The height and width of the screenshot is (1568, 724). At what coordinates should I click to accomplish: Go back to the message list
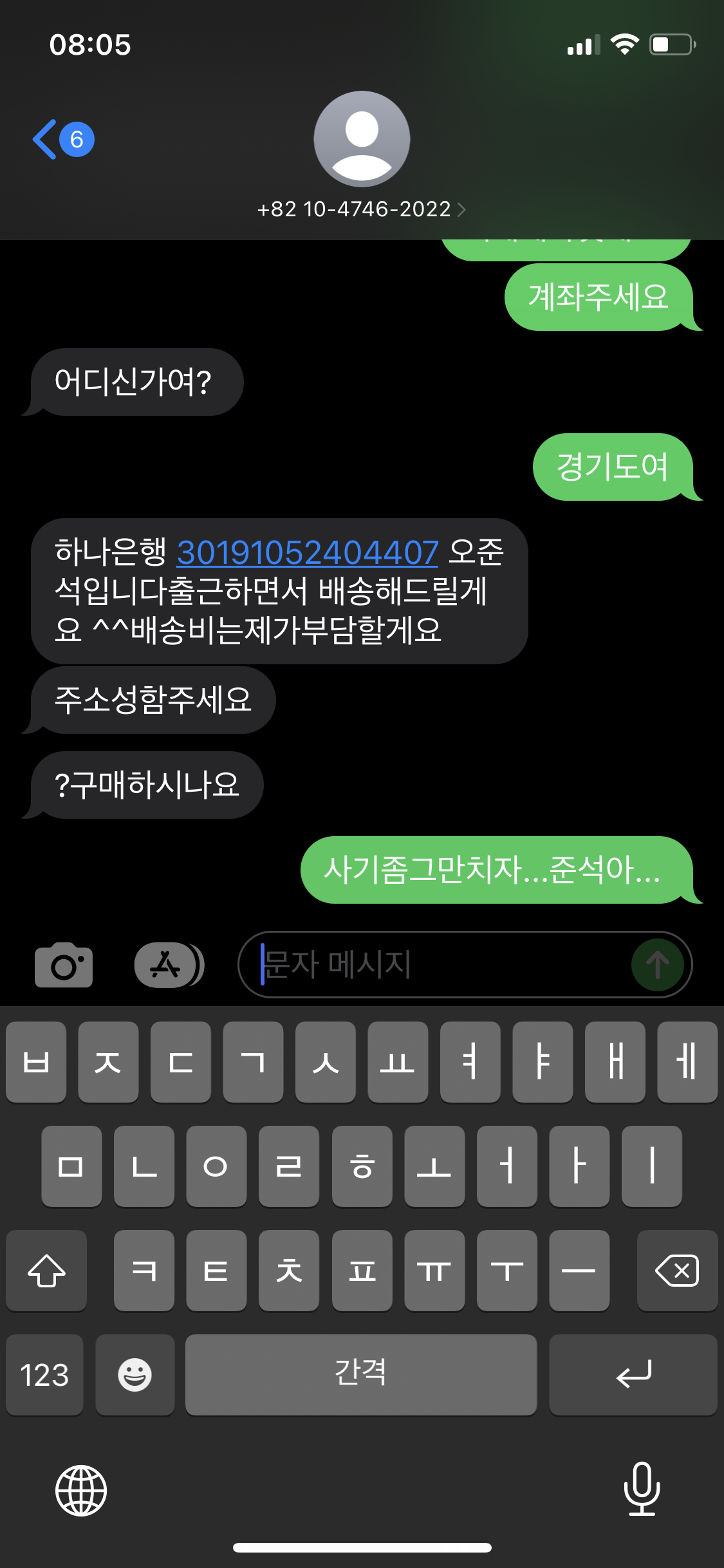tap(63, 139)
